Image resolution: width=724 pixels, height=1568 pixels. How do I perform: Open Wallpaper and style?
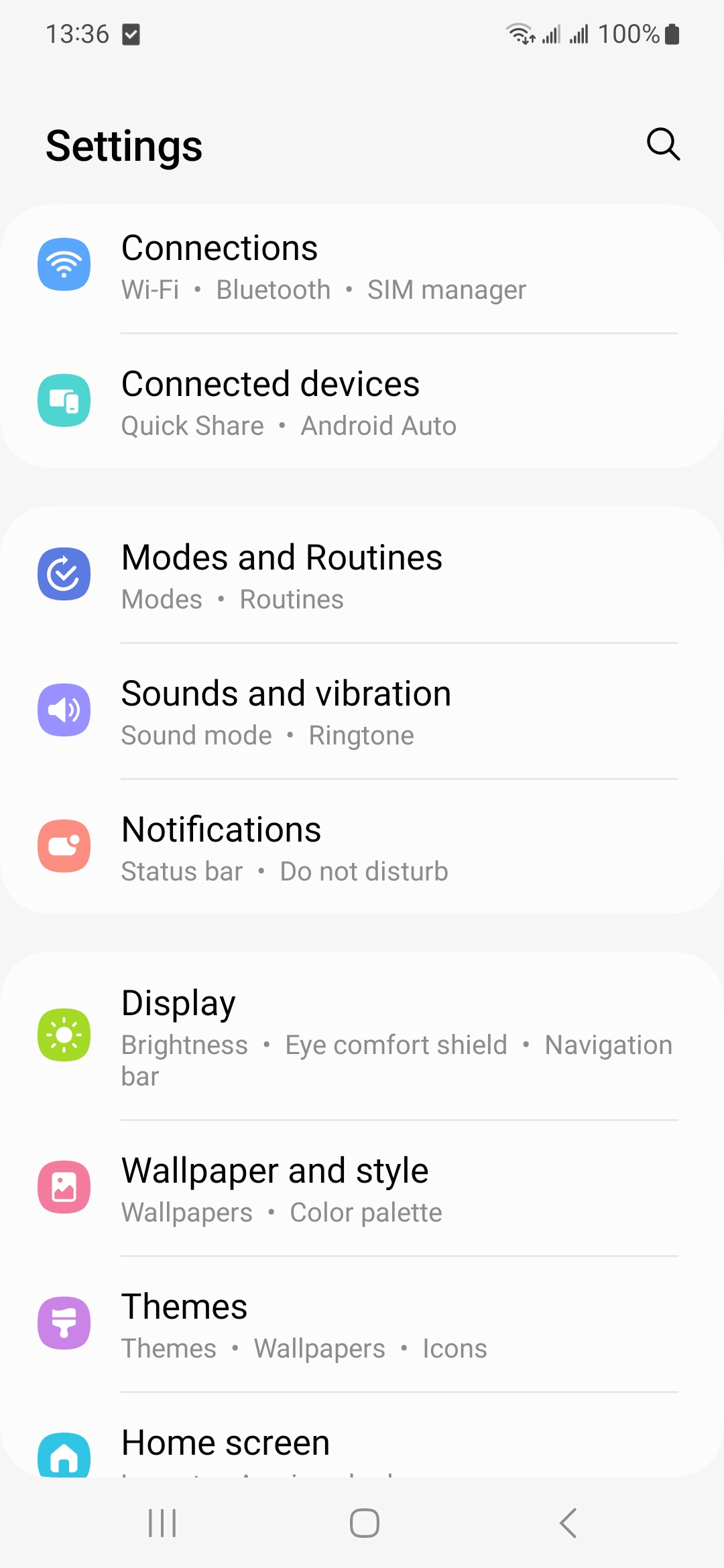[362, 1188]
